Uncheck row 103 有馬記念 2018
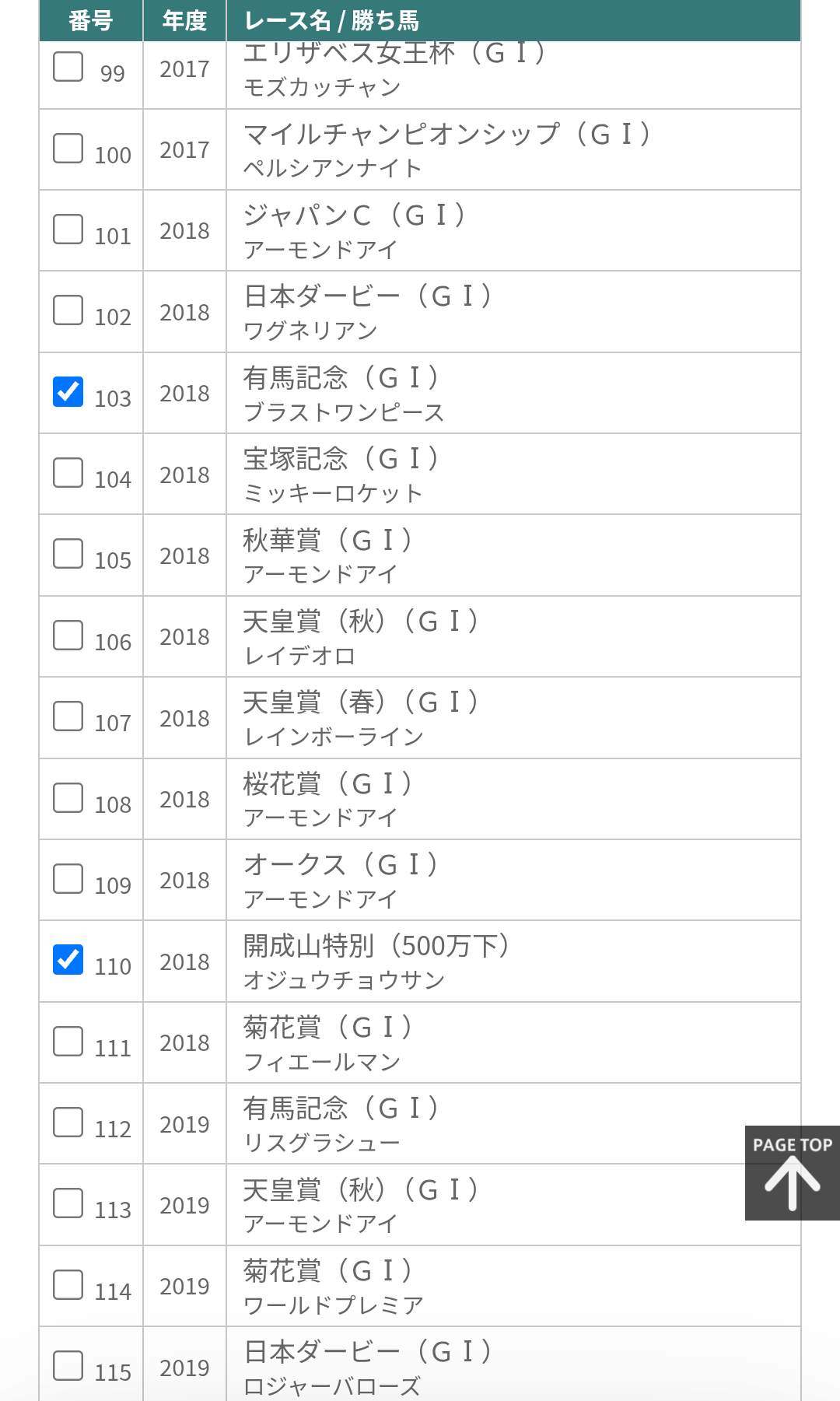 point(68,391)
